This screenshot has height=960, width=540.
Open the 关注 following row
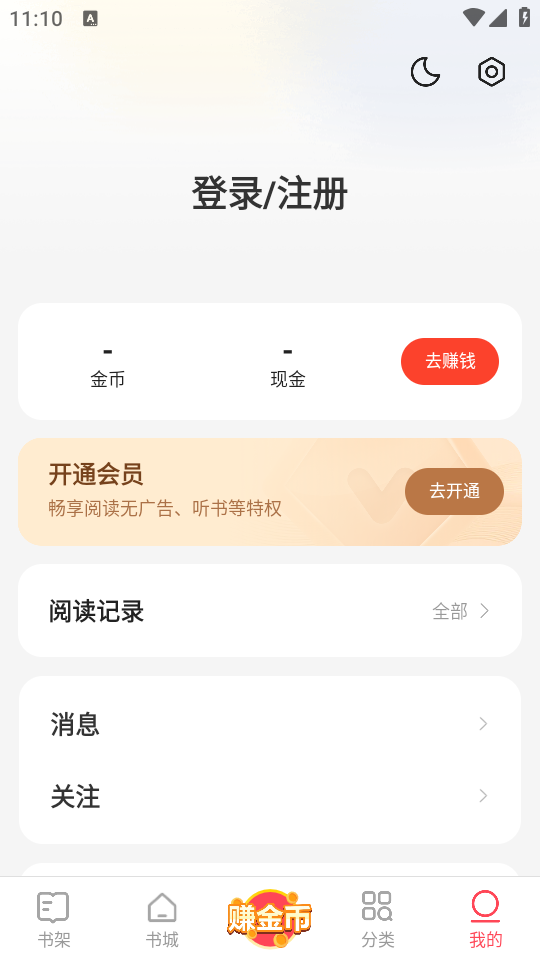click(270, 797)
